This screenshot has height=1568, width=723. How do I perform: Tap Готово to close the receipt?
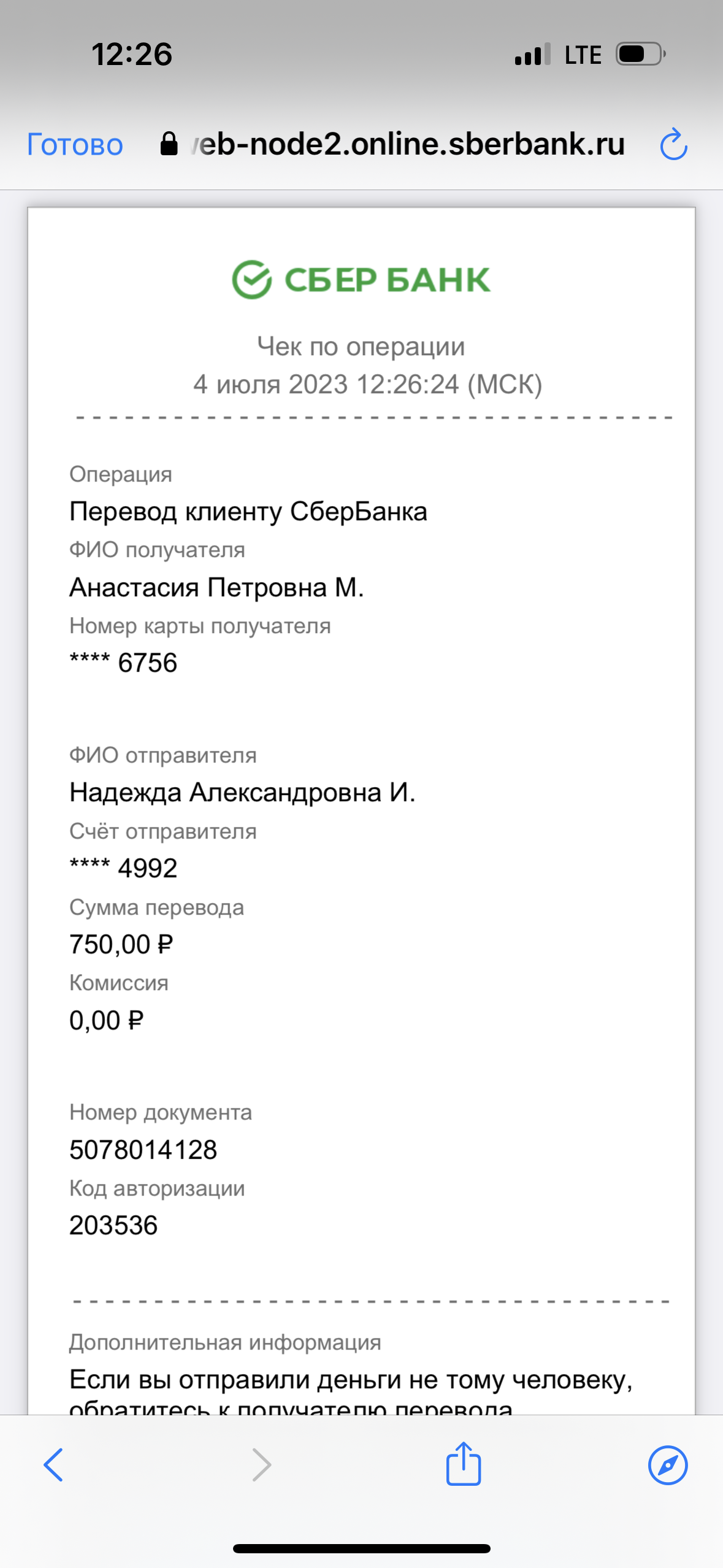coord(75,145)
